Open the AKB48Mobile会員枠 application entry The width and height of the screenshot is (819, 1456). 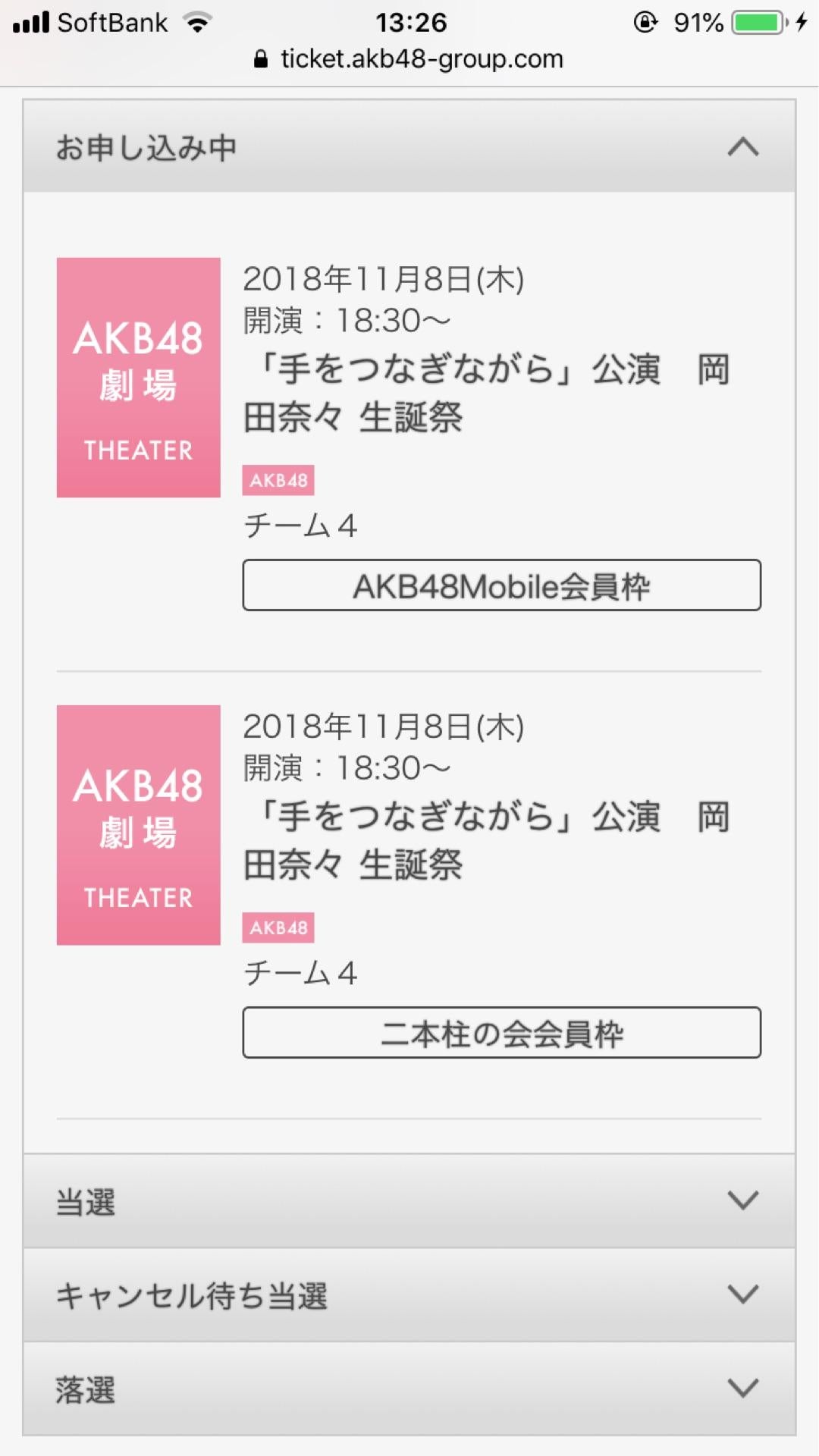(501, 585)
